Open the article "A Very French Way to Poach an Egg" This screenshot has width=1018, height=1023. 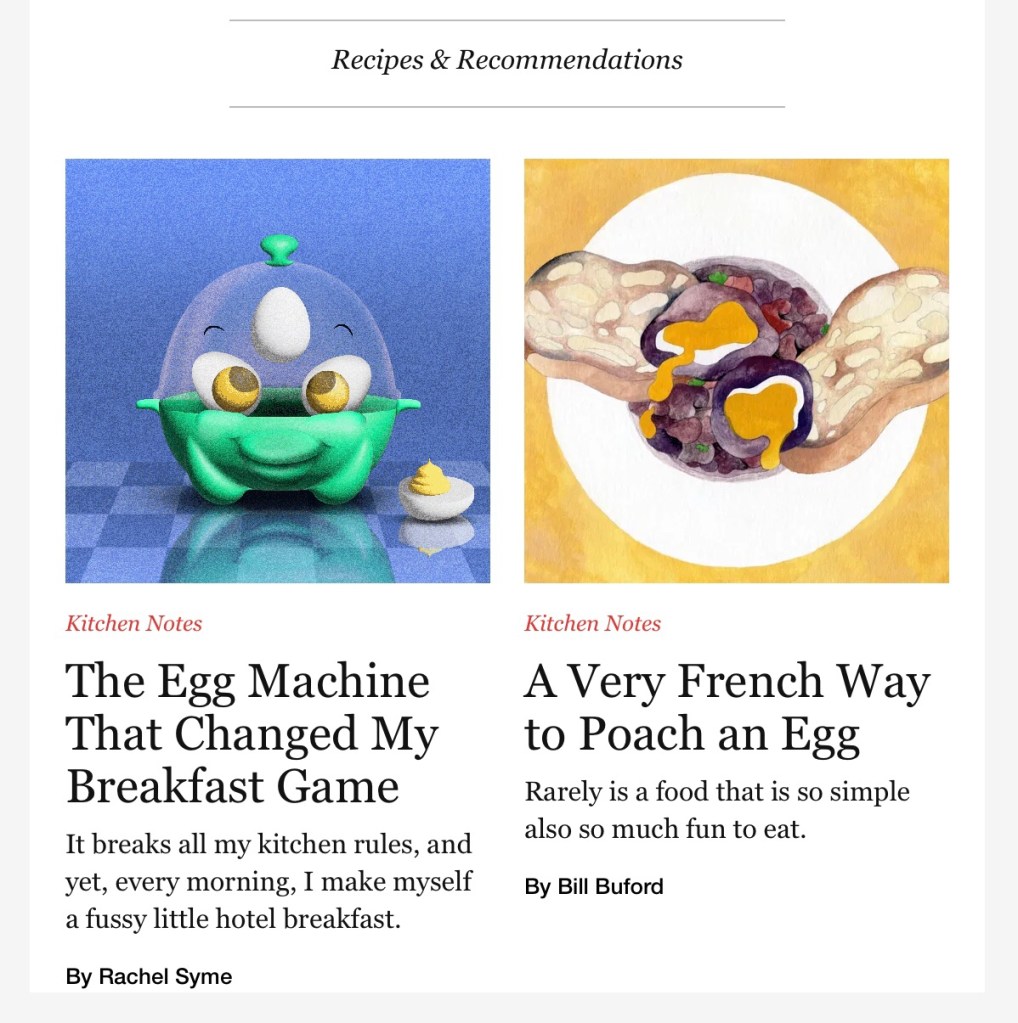coord(726,708)
